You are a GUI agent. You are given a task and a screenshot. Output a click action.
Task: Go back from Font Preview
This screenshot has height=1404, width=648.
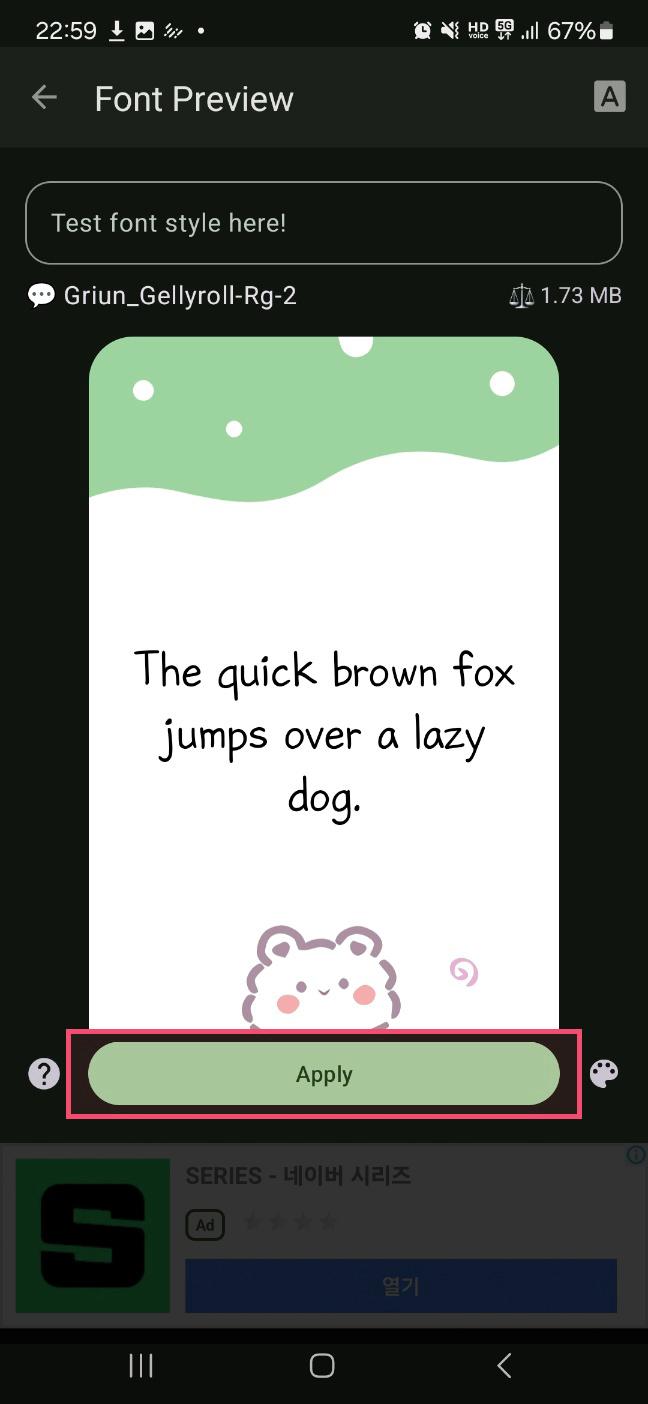click(44, 98)
